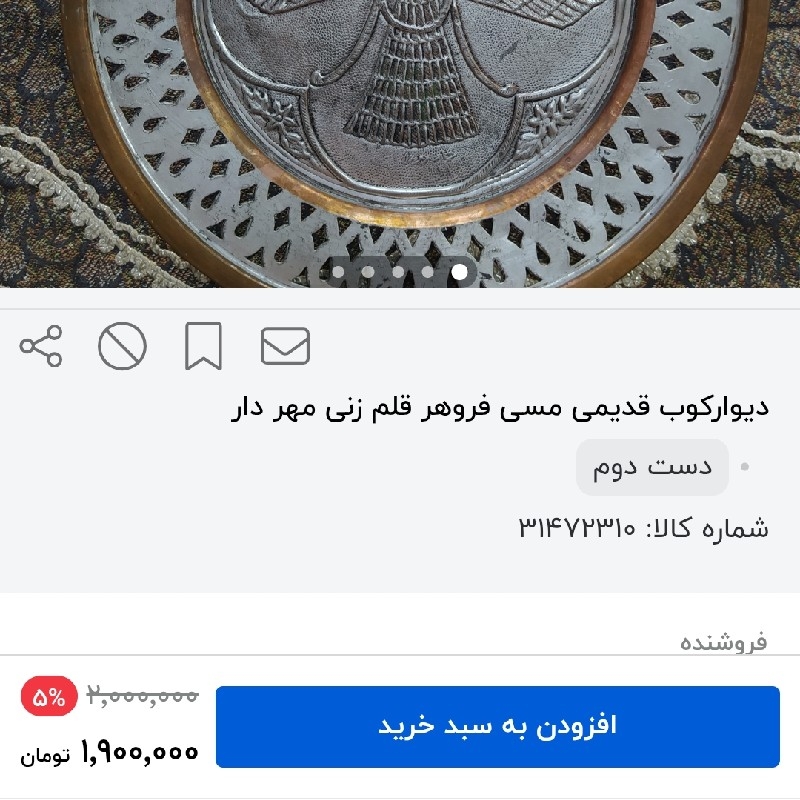
Task: Select the دست دوم condition chip
Action: [652, 467]
